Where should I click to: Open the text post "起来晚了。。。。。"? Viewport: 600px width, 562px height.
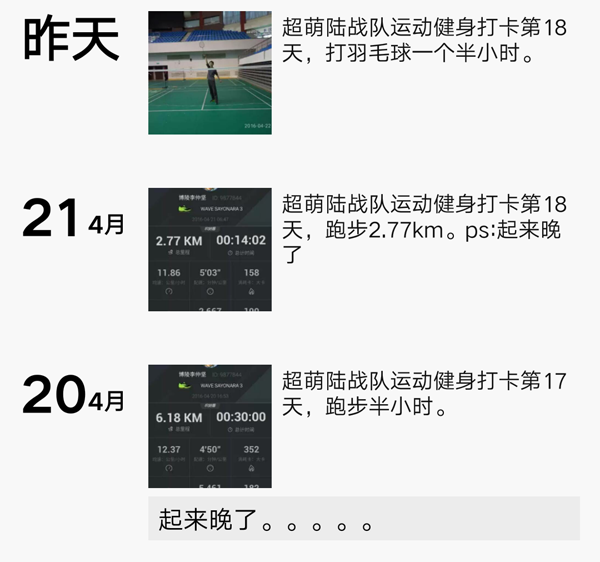pyautogui.click(x=364, y=519)
